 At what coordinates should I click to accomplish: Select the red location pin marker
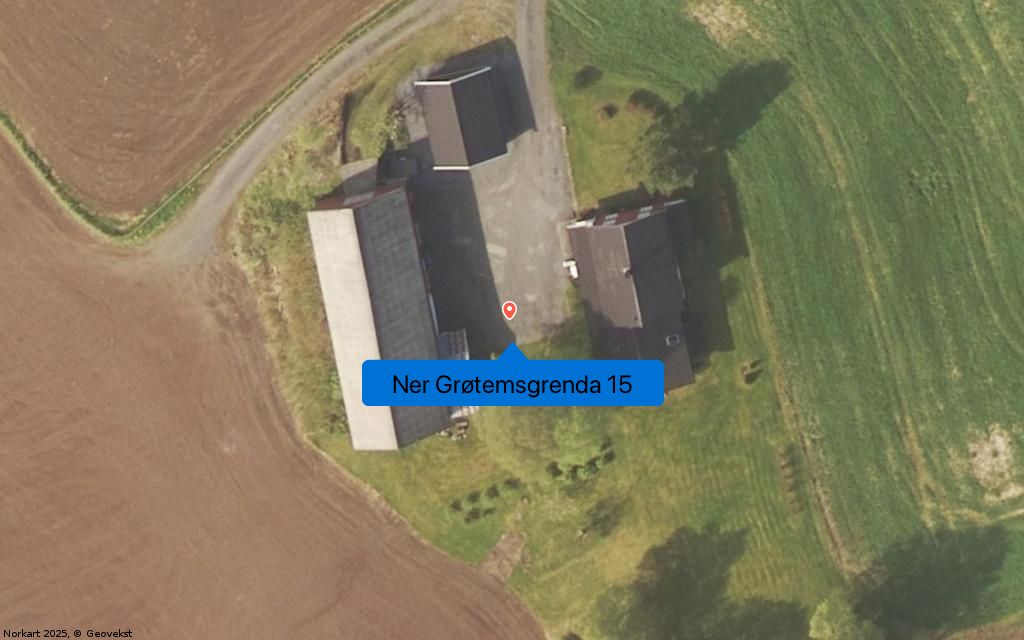(509, 310)
